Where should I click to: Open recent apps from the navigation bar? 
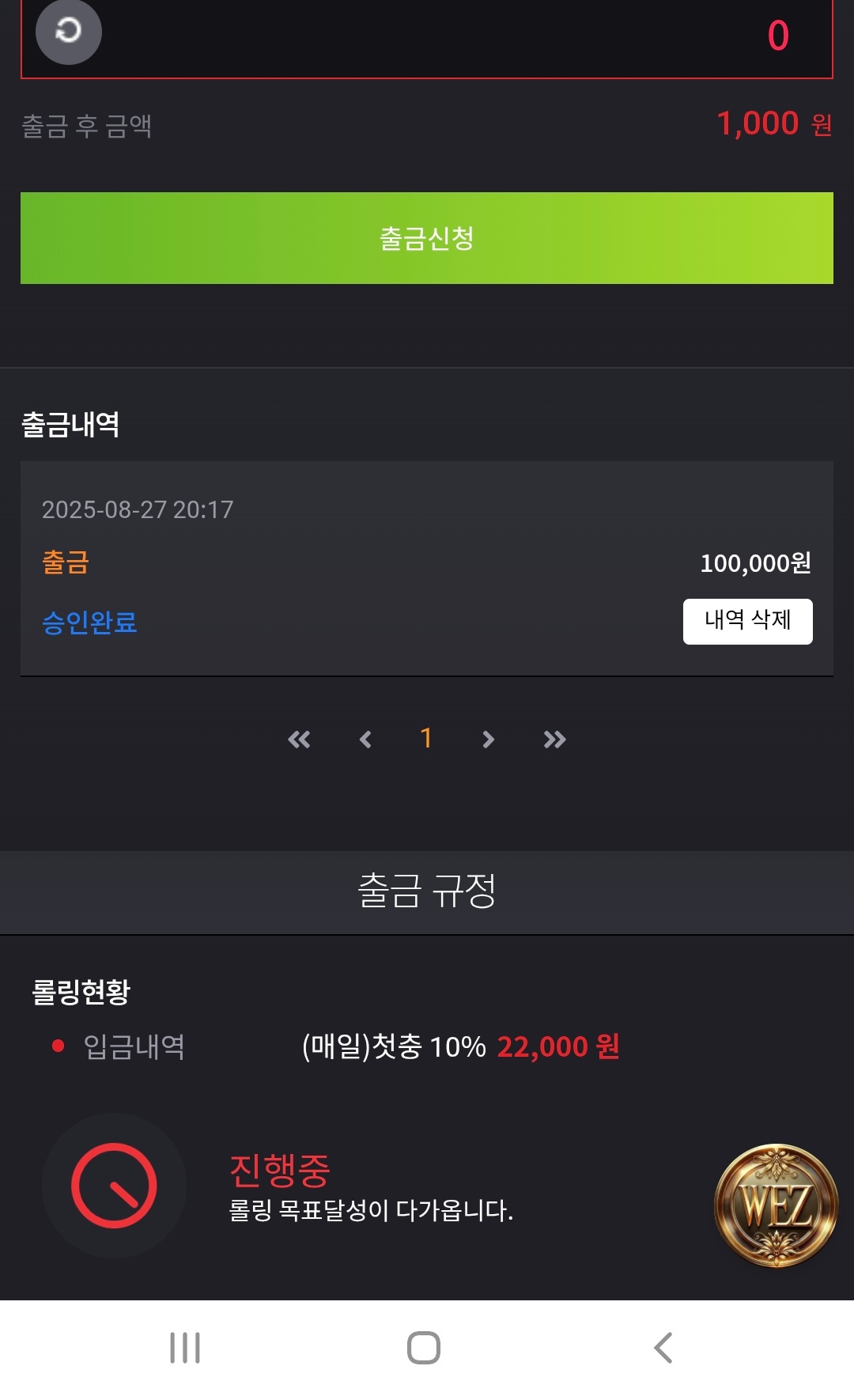click(x=185, y=1348)
